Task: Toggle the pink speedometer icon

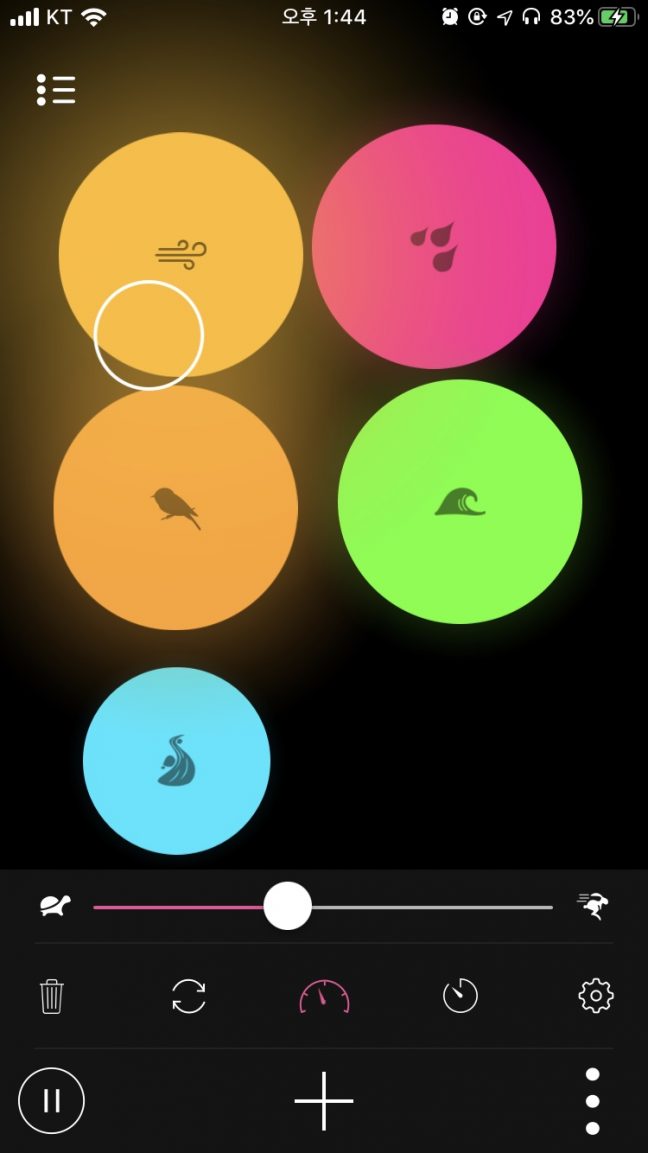Action: [324, 996]
